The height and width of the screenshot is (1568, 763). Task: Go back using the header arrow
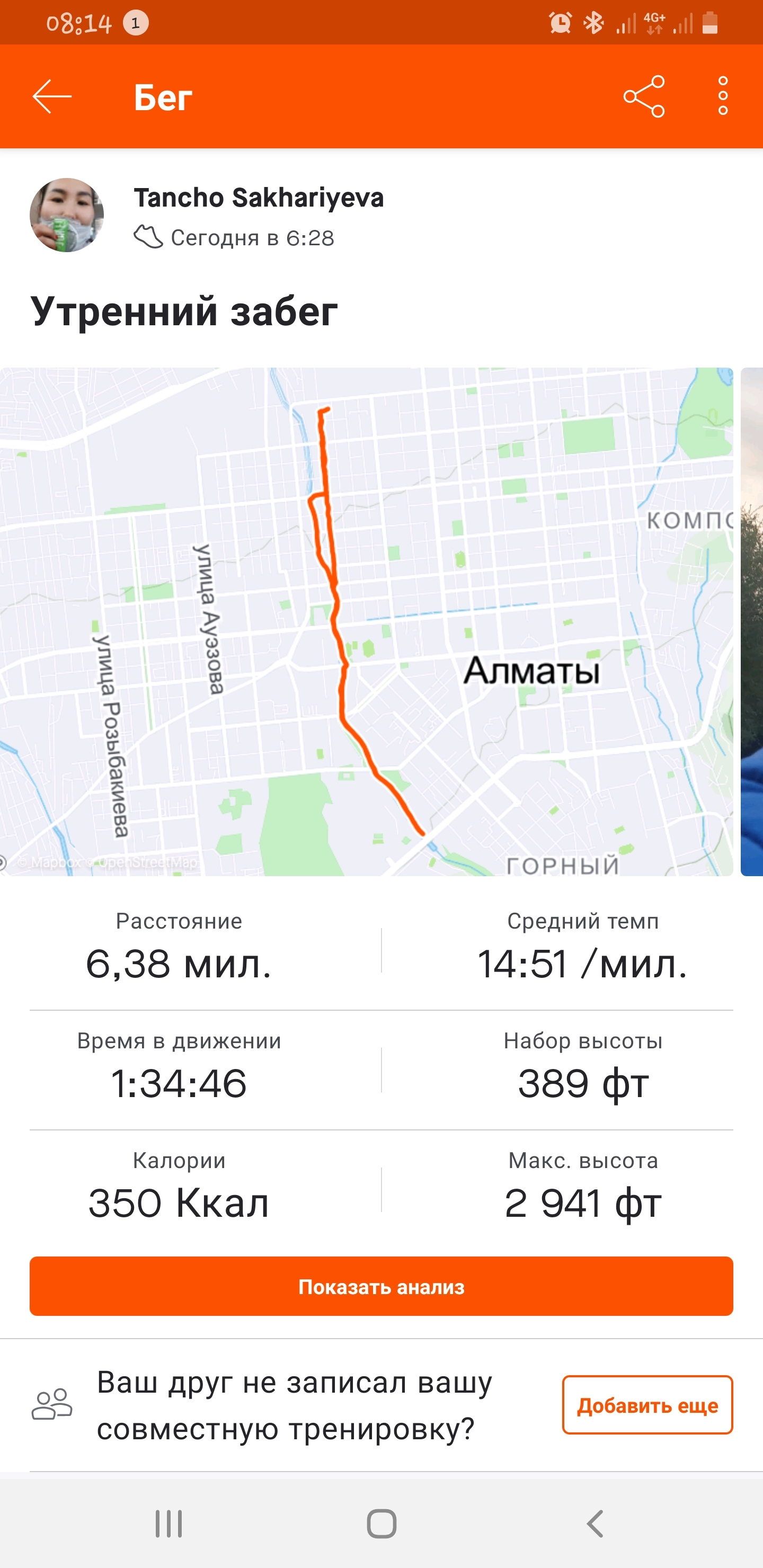click(x=52, y=96)
